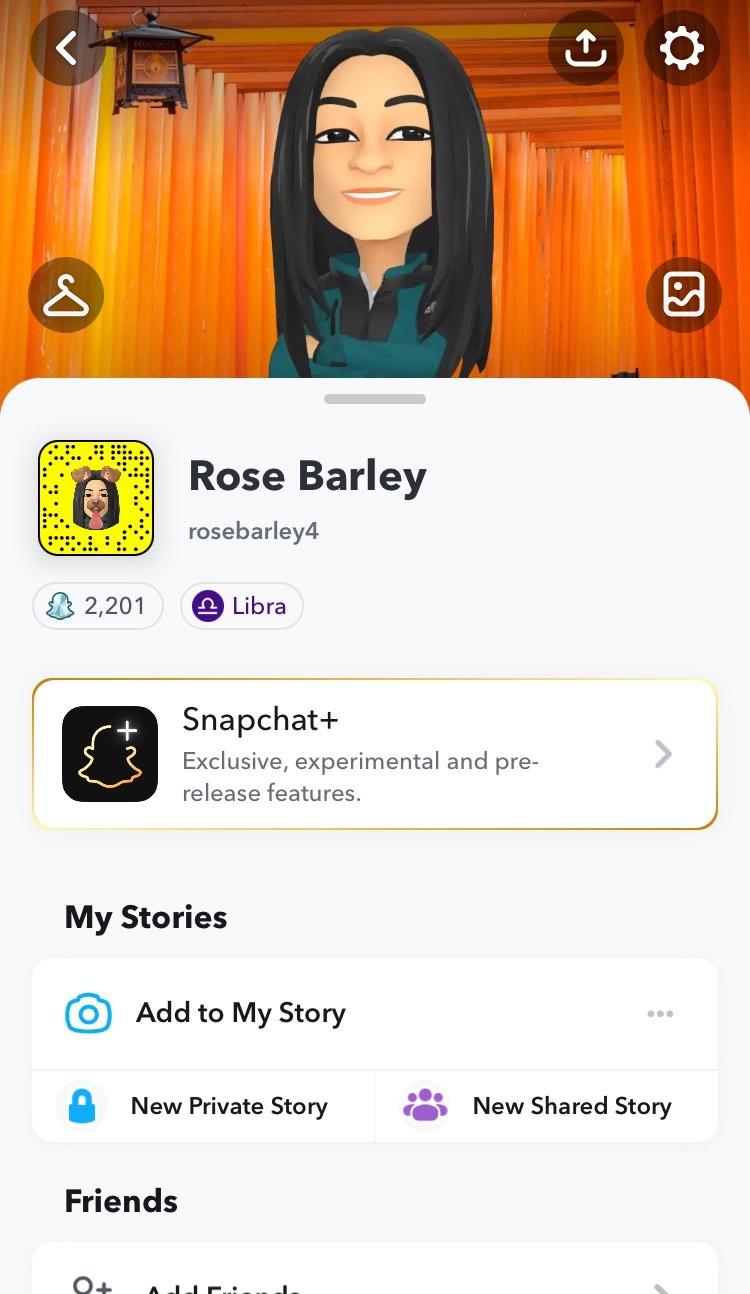Open the Libra zodiac chip

click(x=241, y=606)
